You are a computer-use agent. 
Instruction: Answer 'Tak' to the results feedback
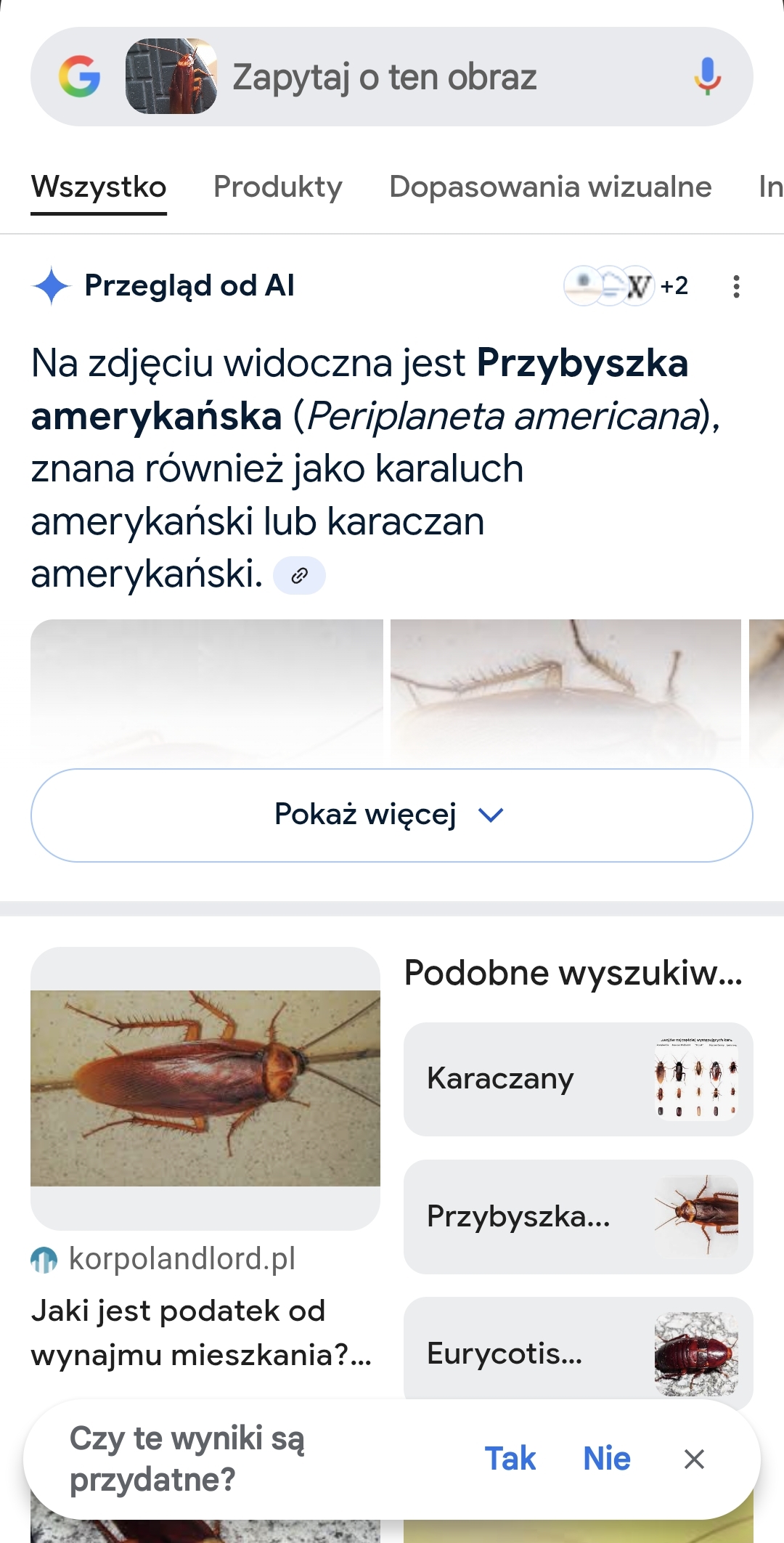click(x=510, y=1459)
